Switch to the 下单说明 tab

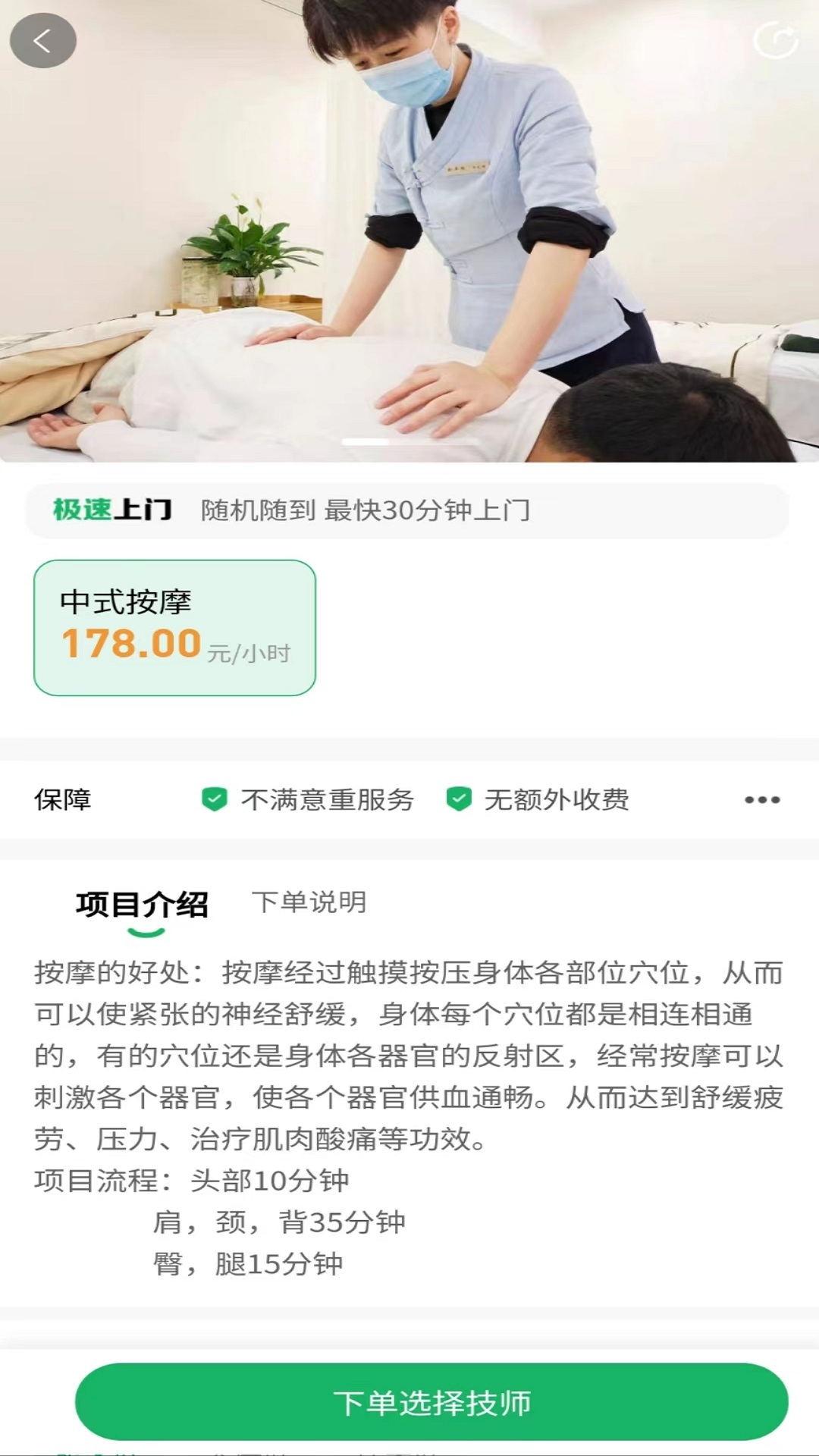coord(309,902)
